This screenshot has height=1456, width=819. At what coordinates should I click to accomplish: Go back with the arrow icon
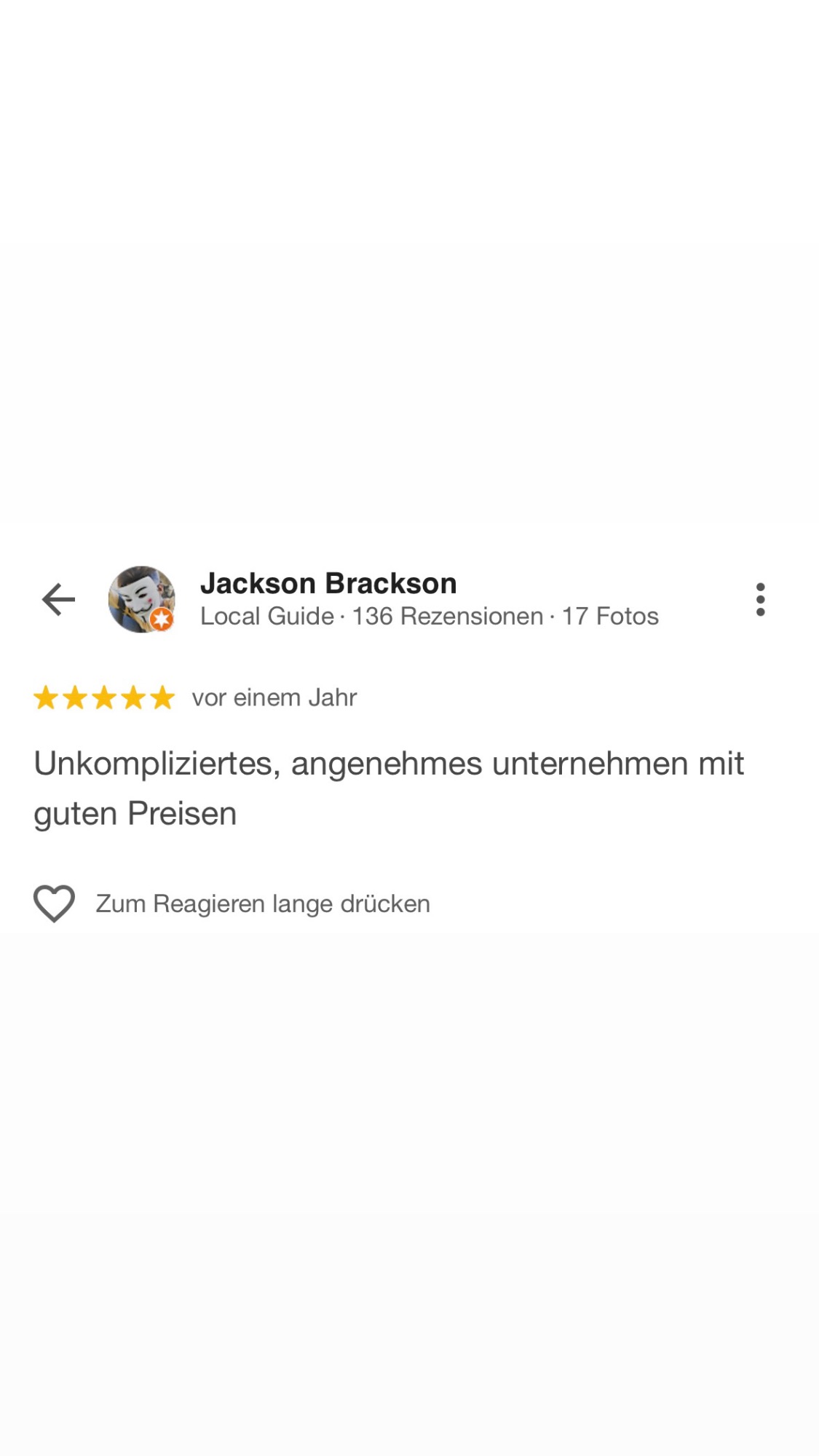click(58, 599)
